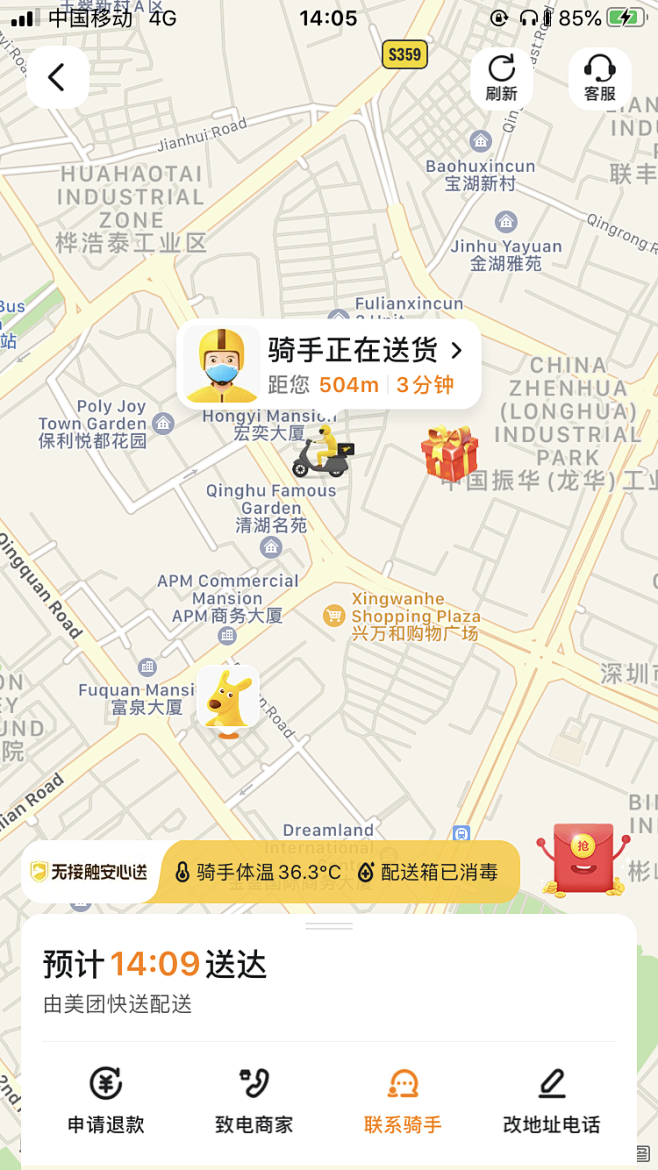Viewport: 658px width, 1170px height.
Task: Request a refund via 申请退款
Action: (x=106, y=1100)
